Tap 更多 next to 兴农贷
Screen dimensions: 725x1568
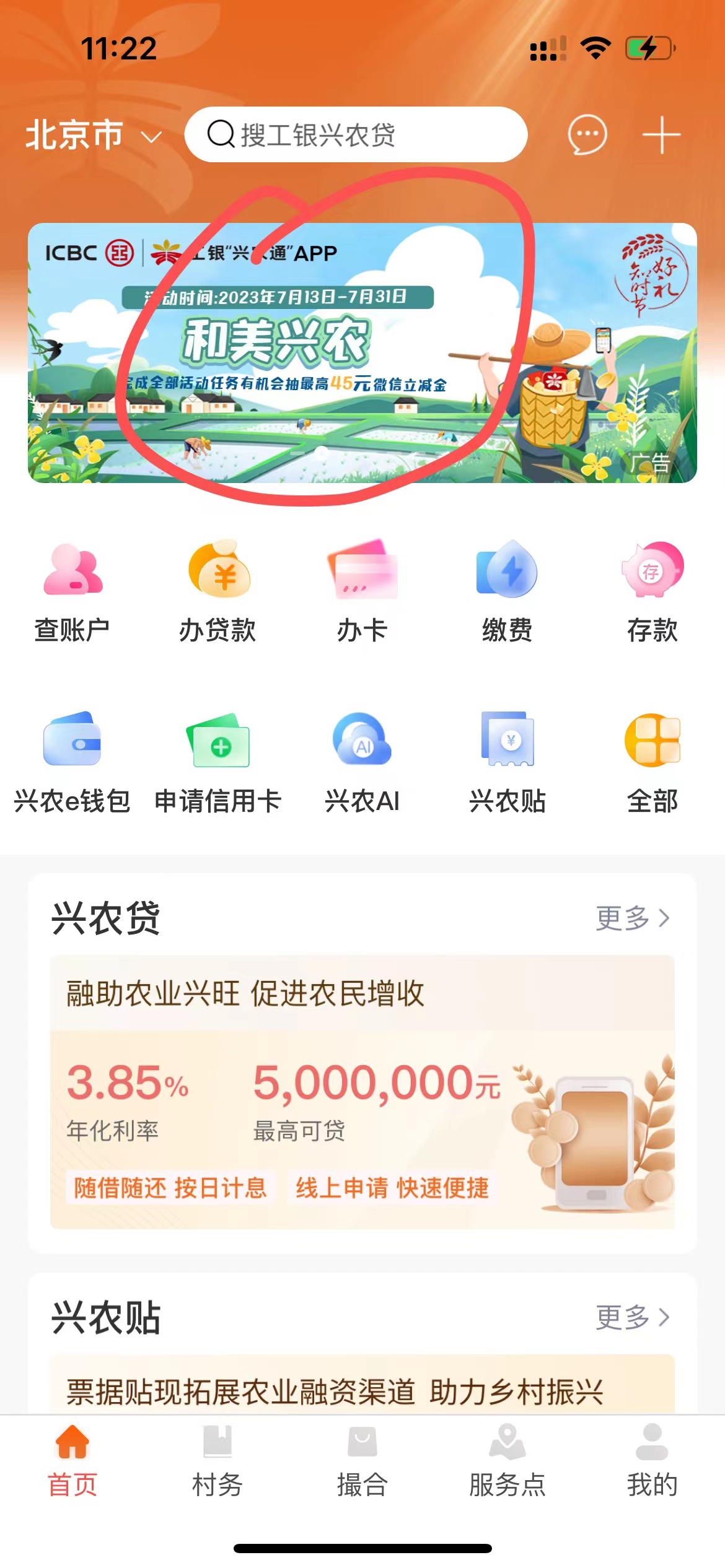pyautogui.click(x=632, y=918)
